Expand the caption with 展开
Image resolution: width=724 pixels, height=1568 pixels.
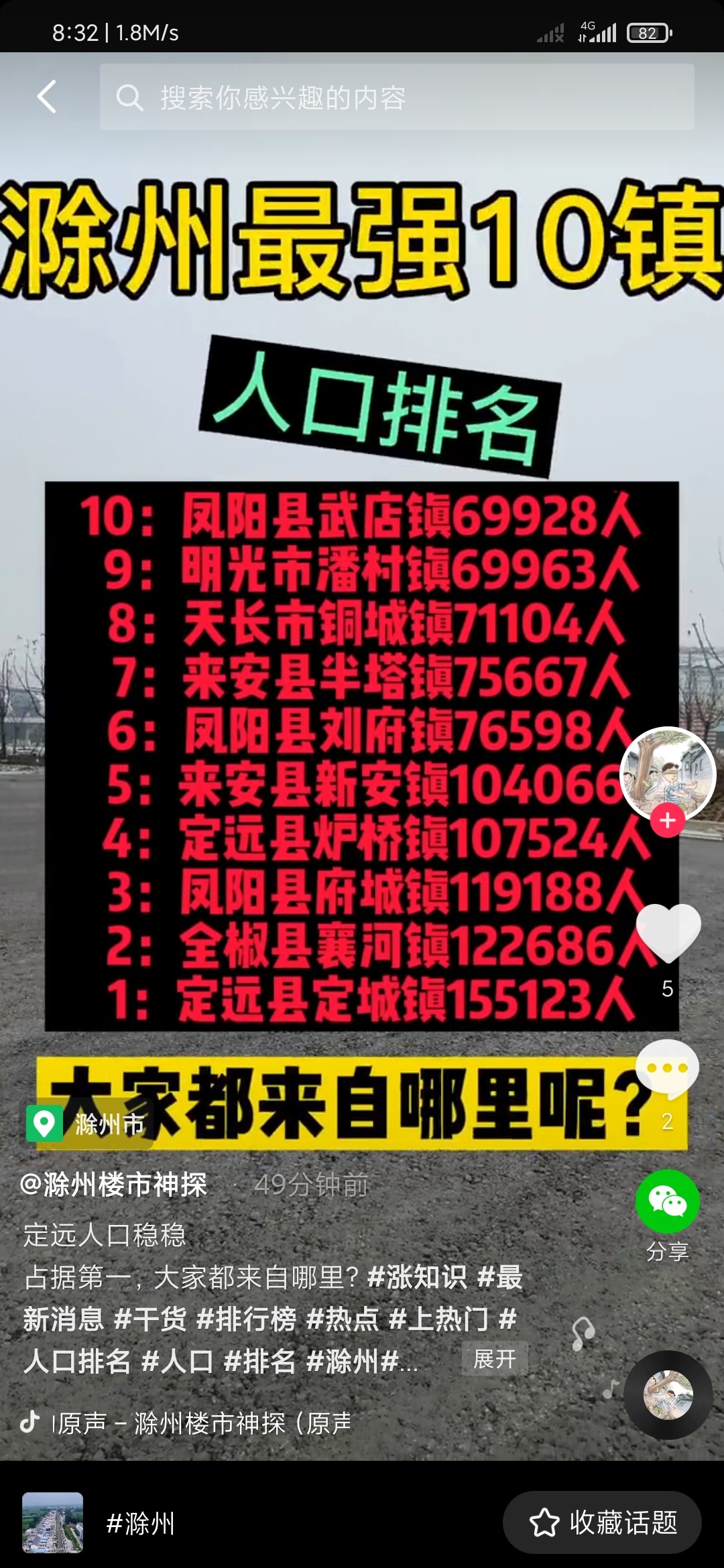495,1359
